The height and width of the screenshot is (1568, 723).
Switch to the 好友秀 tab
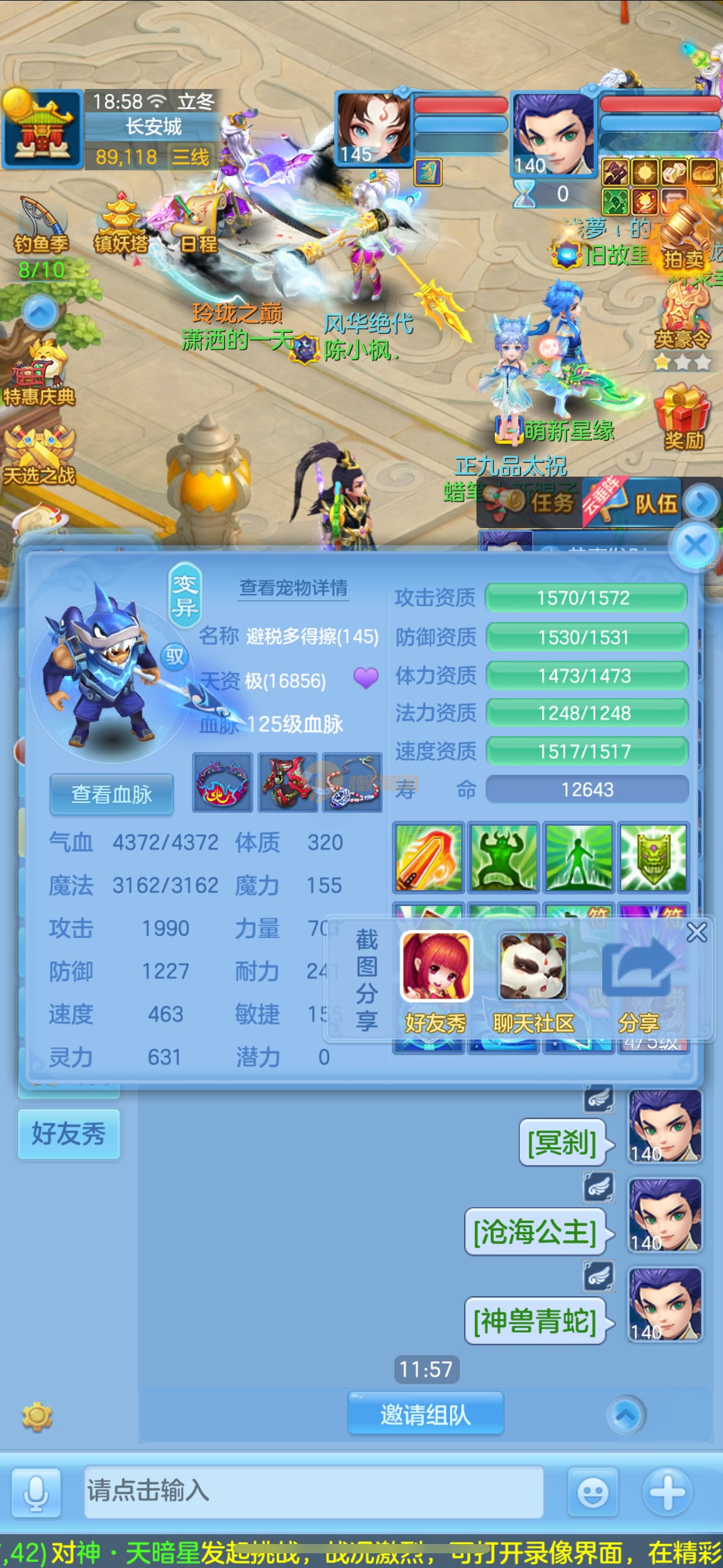[69, 1134]
